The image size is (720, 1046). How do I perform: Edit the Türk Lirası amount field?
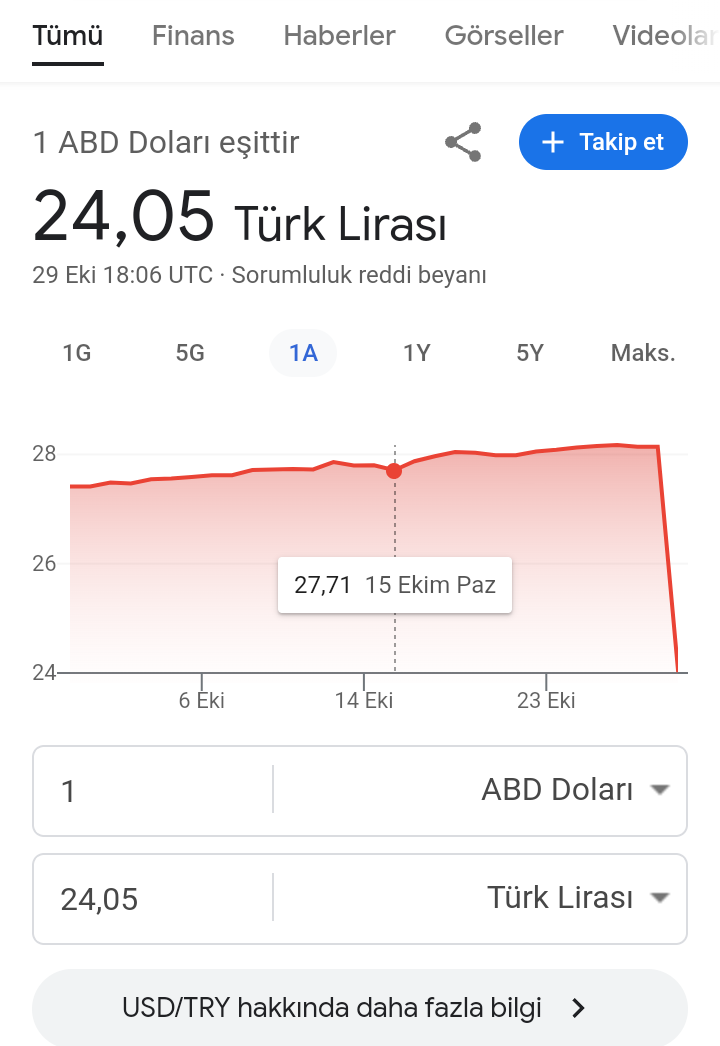pyautogui.click(x=150, y=899)
